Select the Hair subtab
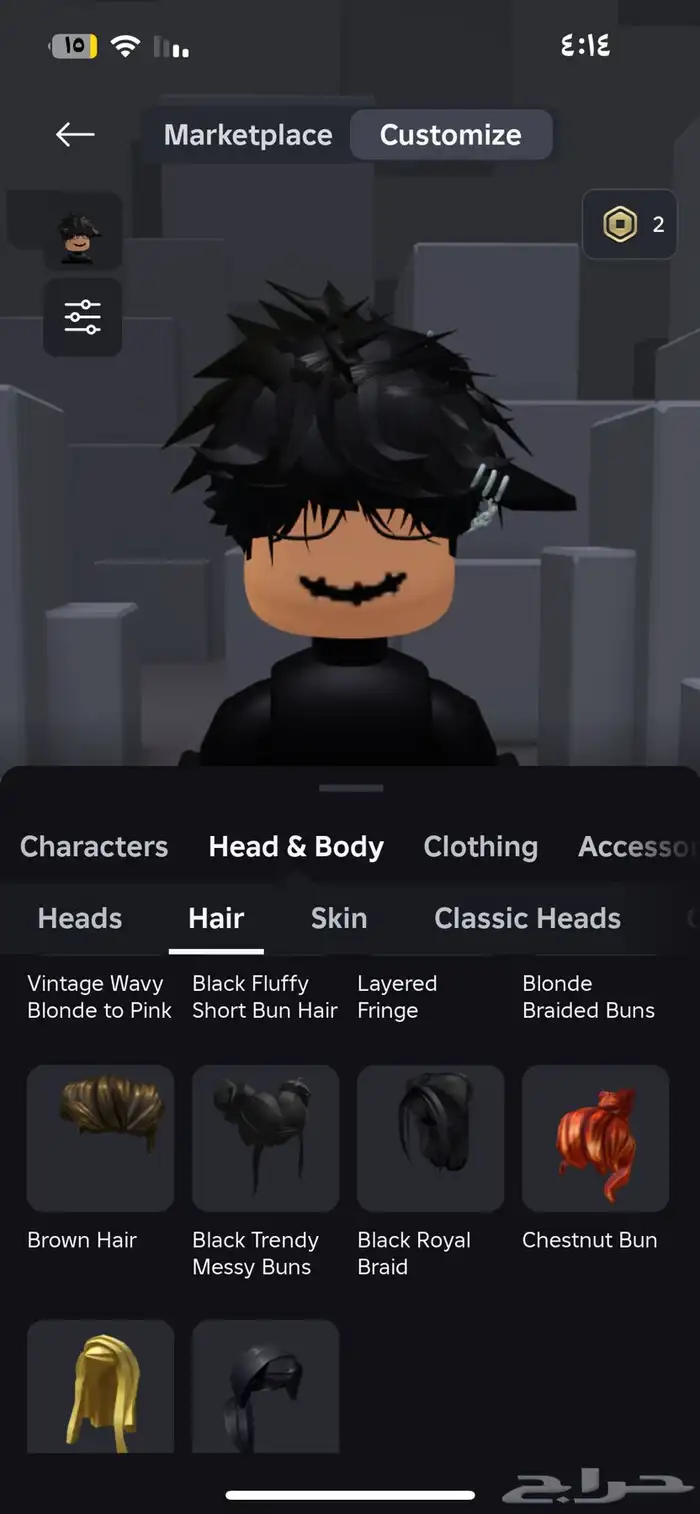 tap(216, 918)
